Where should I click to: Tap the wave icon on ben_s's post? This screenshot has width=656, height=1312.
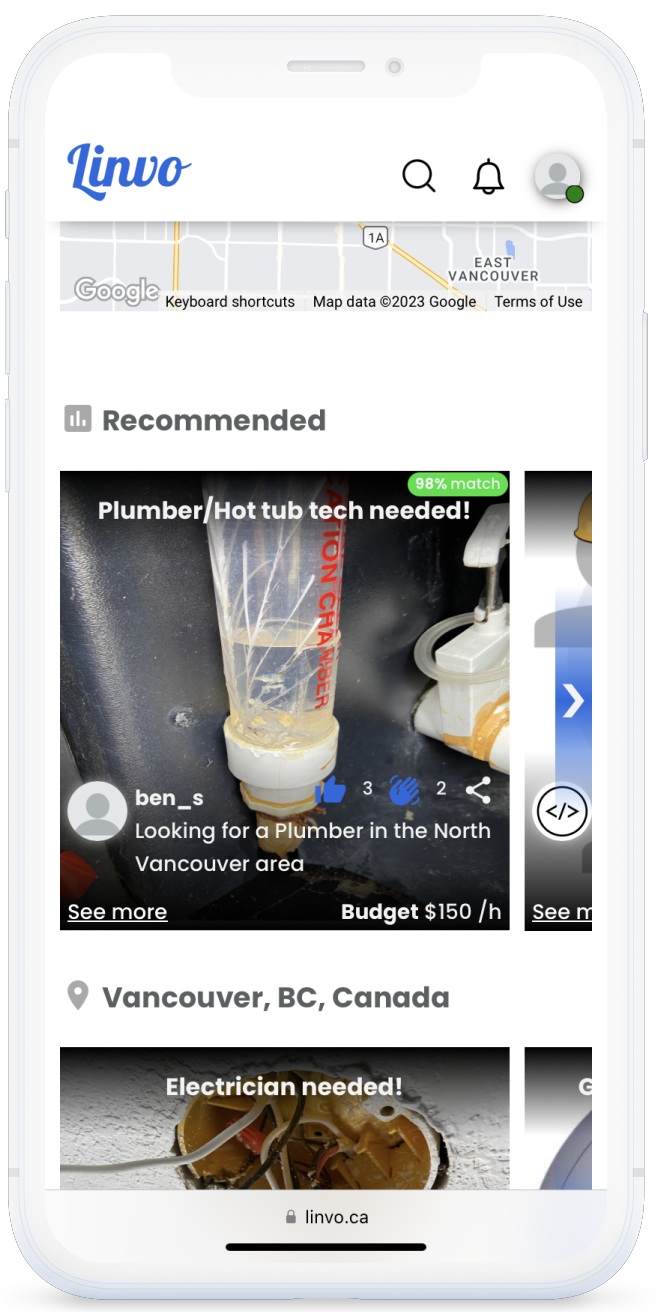click(405, 790)
